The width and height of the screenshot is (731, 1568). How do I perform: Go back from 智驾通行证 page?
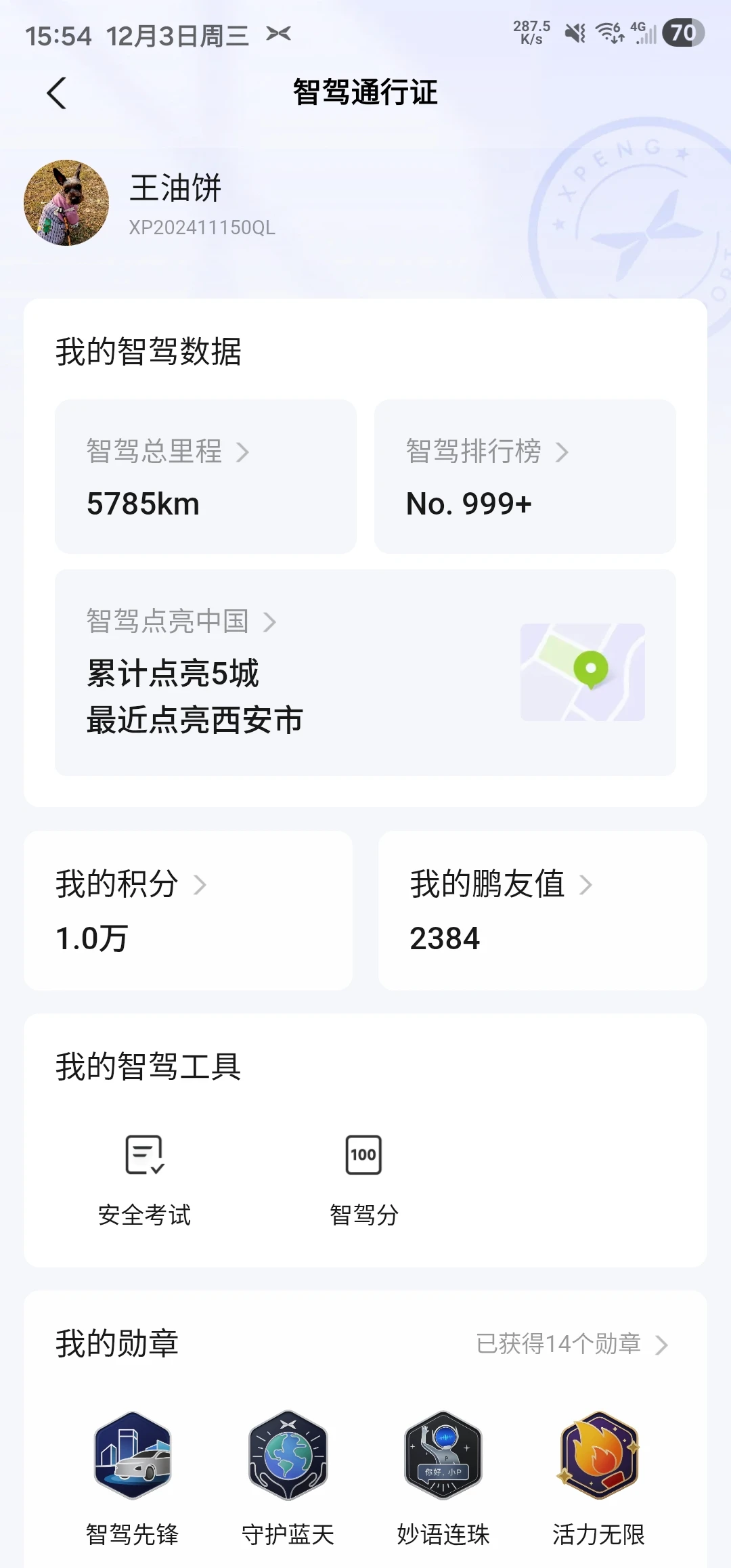(x=57, y=93)
